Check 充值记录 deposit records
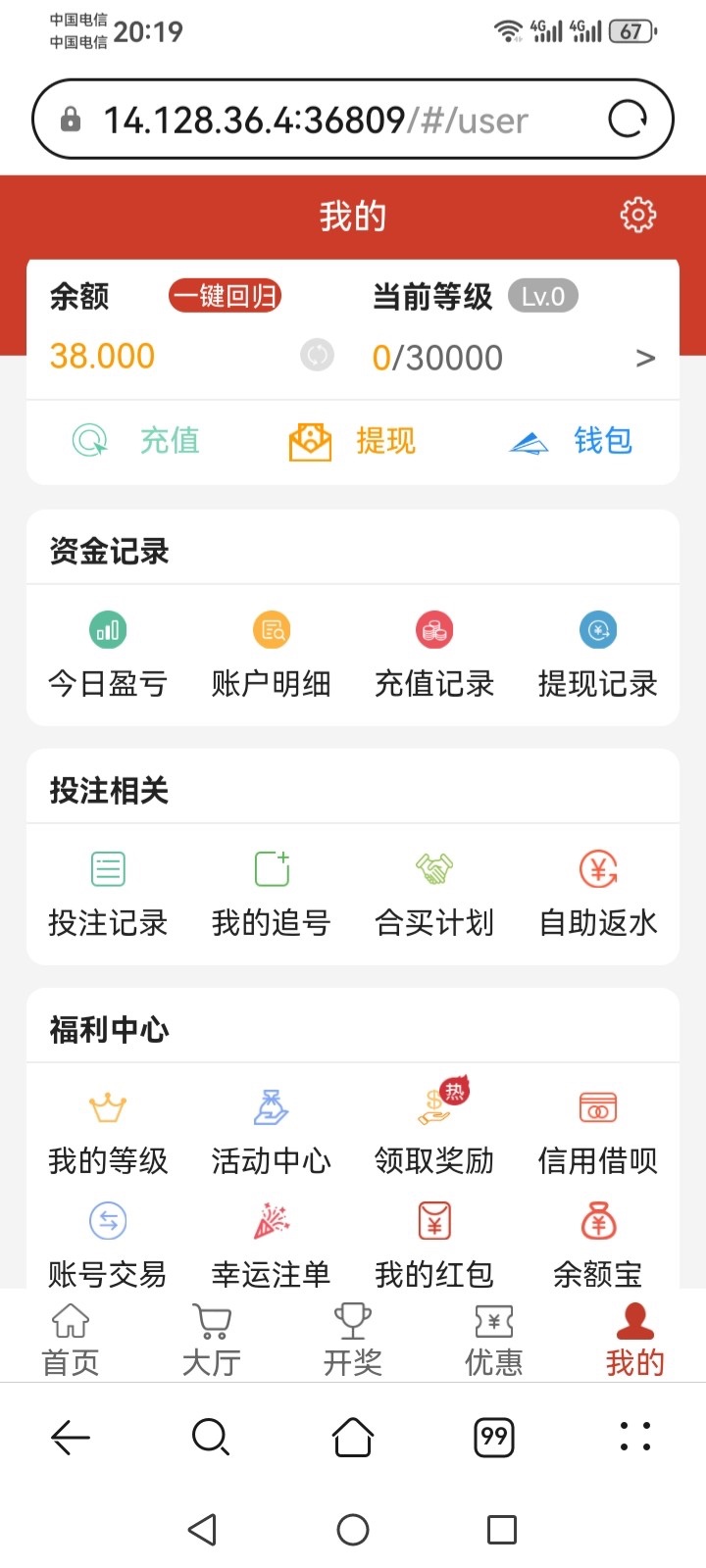This screenshot has height=1568, width=706. click(x=434, y=652)
